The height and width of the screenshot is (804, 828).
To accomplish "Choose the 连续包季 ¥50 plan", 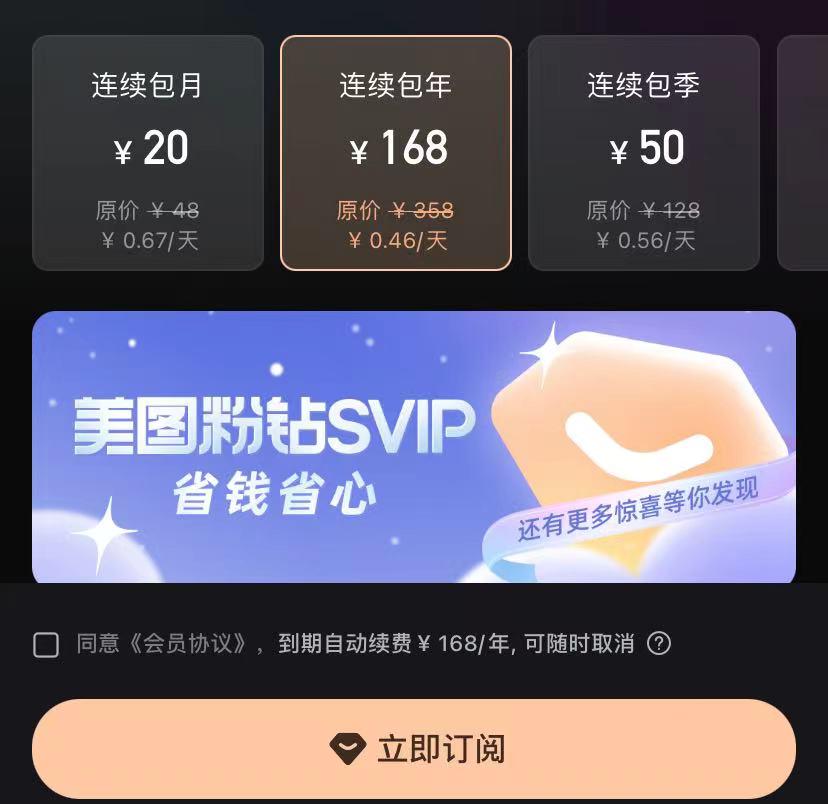I will (x=644, y=153).
